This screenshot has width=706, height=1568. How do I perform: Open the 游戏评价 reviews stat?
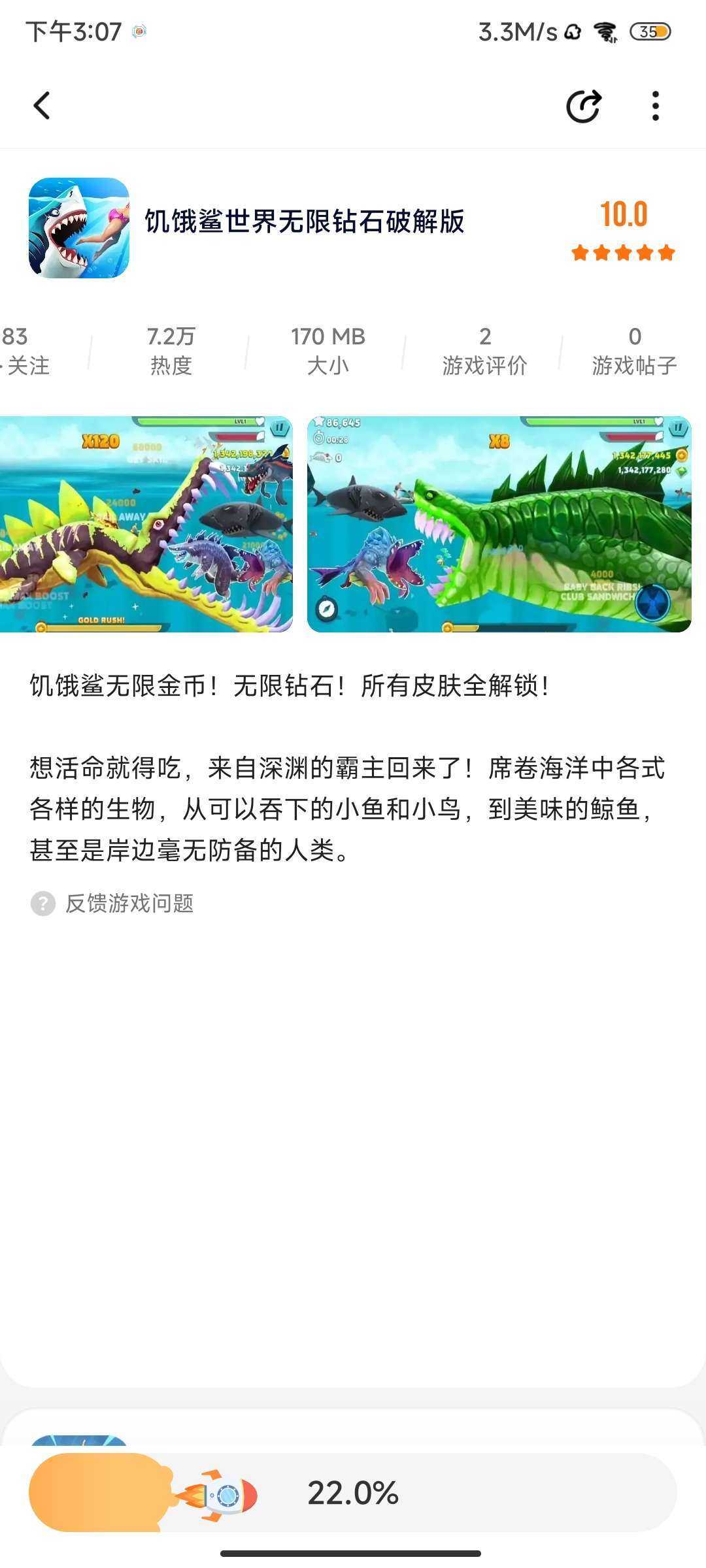point(484,351)
